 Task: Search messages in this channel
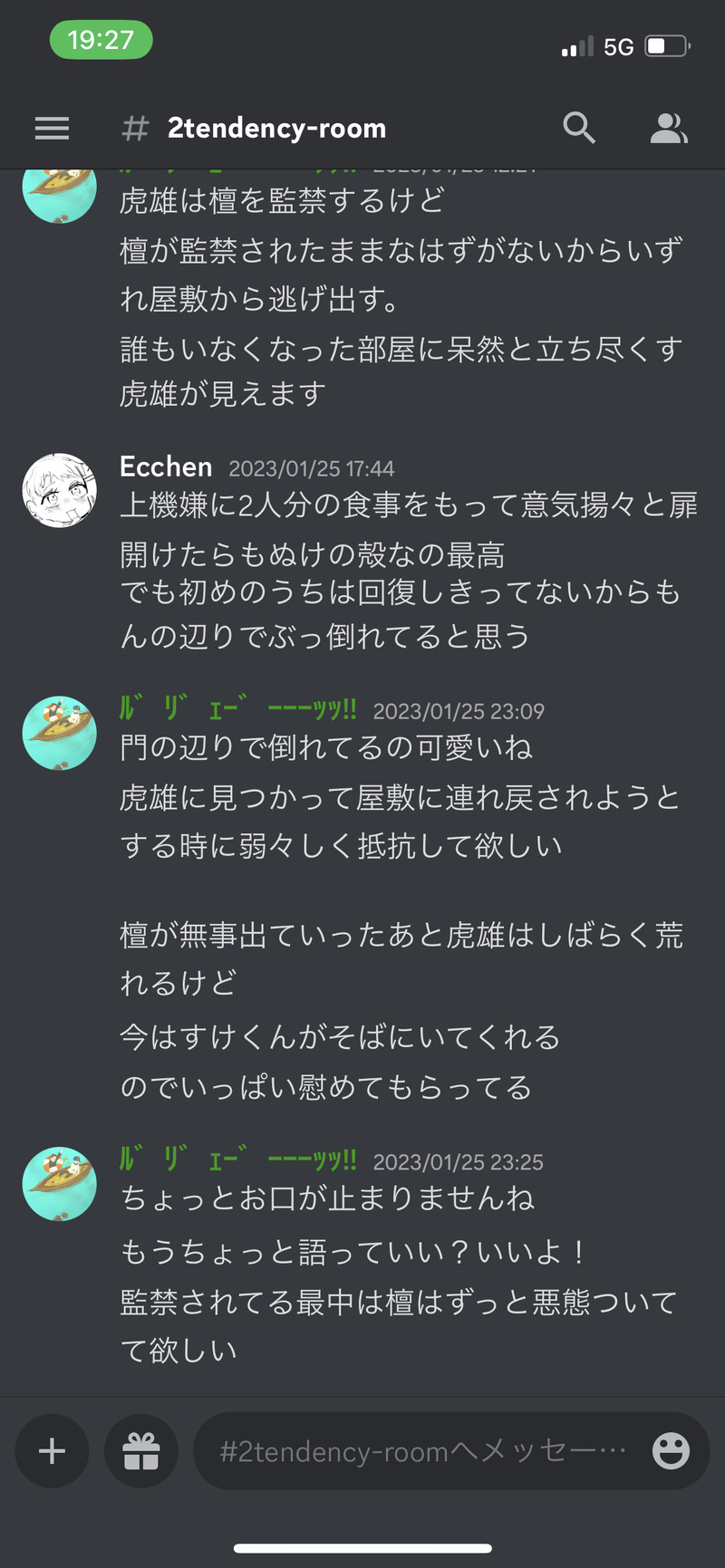[x=578, y=129]
